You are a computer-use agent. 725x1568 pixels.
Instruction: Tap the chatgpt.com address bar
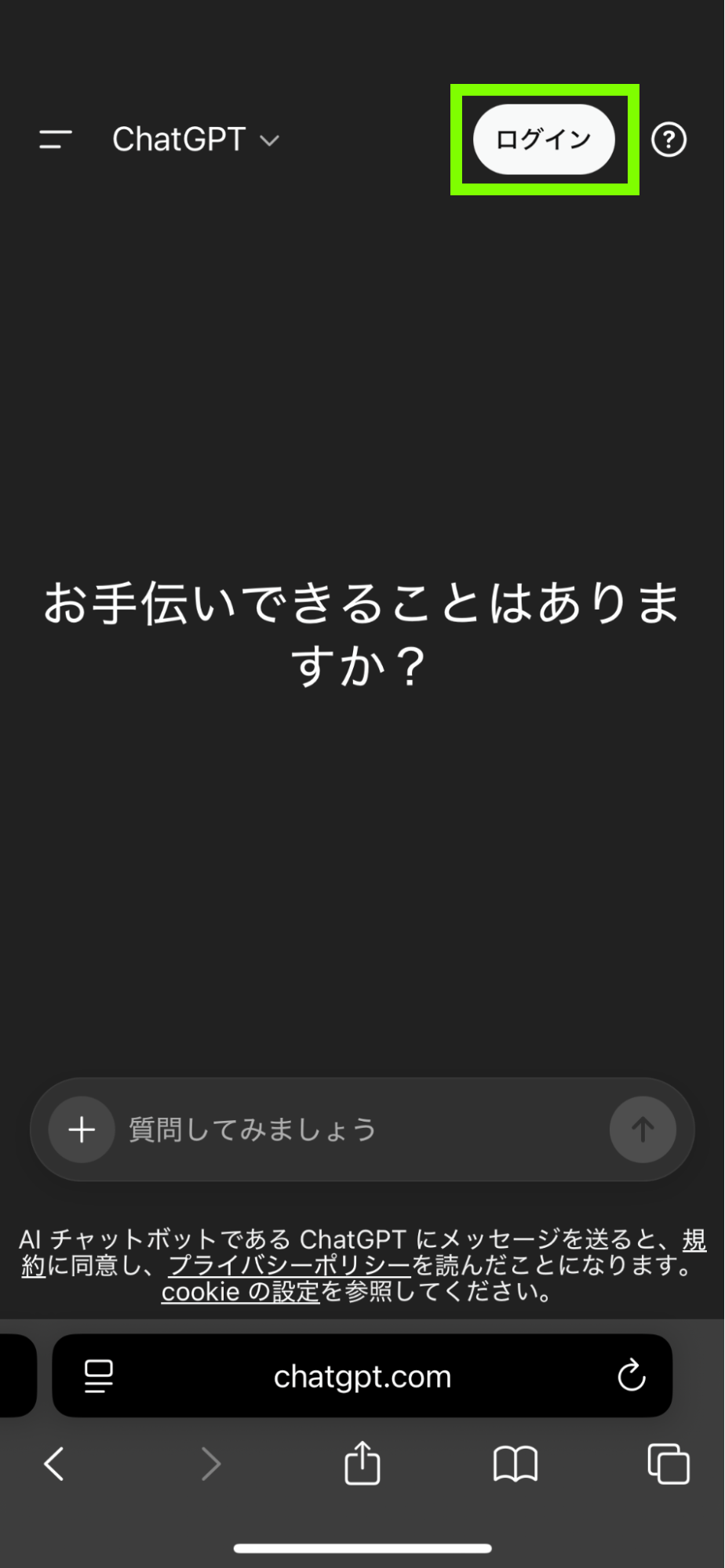[362, 1375]
